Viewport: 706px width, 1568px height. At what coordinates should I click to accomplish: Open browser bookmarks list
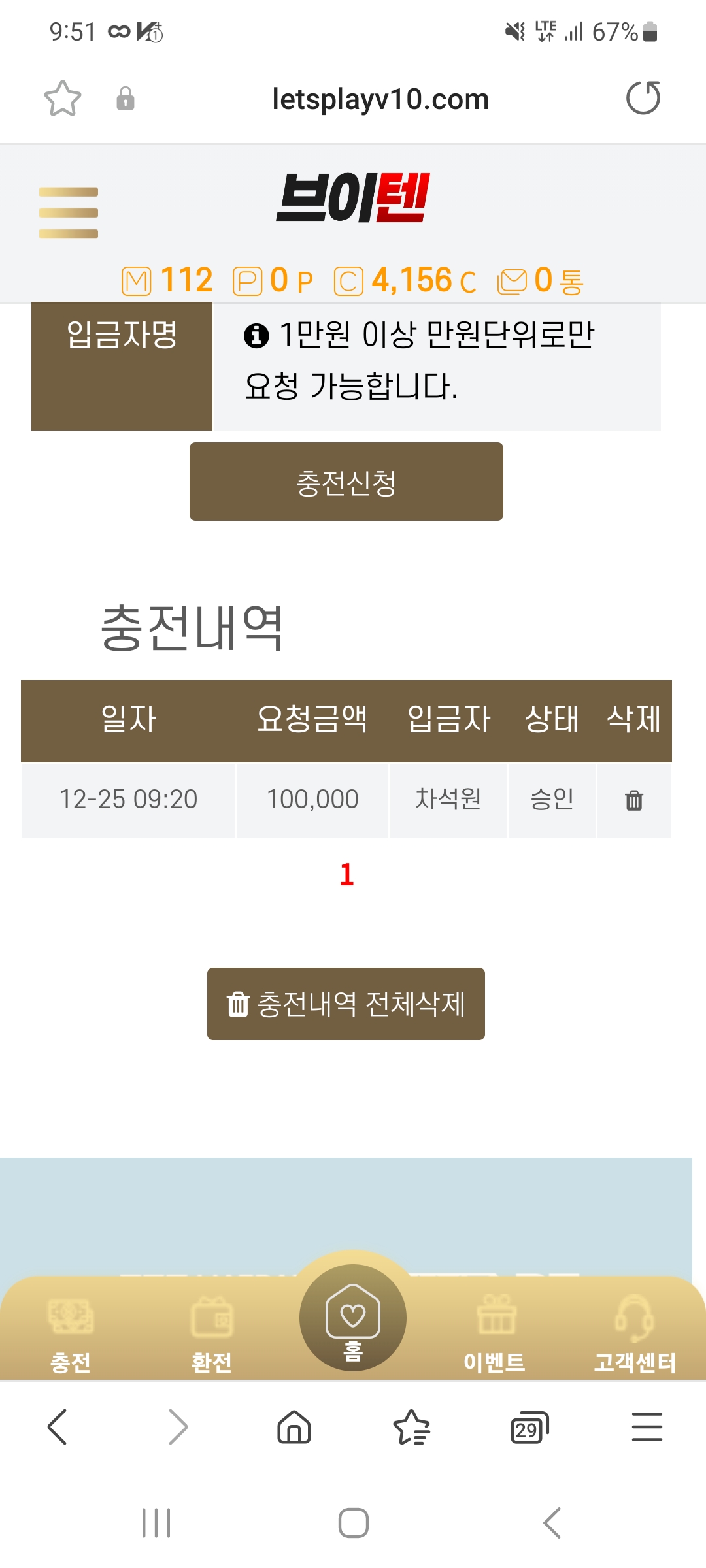pyautogui.click(x=412, y=1426)
